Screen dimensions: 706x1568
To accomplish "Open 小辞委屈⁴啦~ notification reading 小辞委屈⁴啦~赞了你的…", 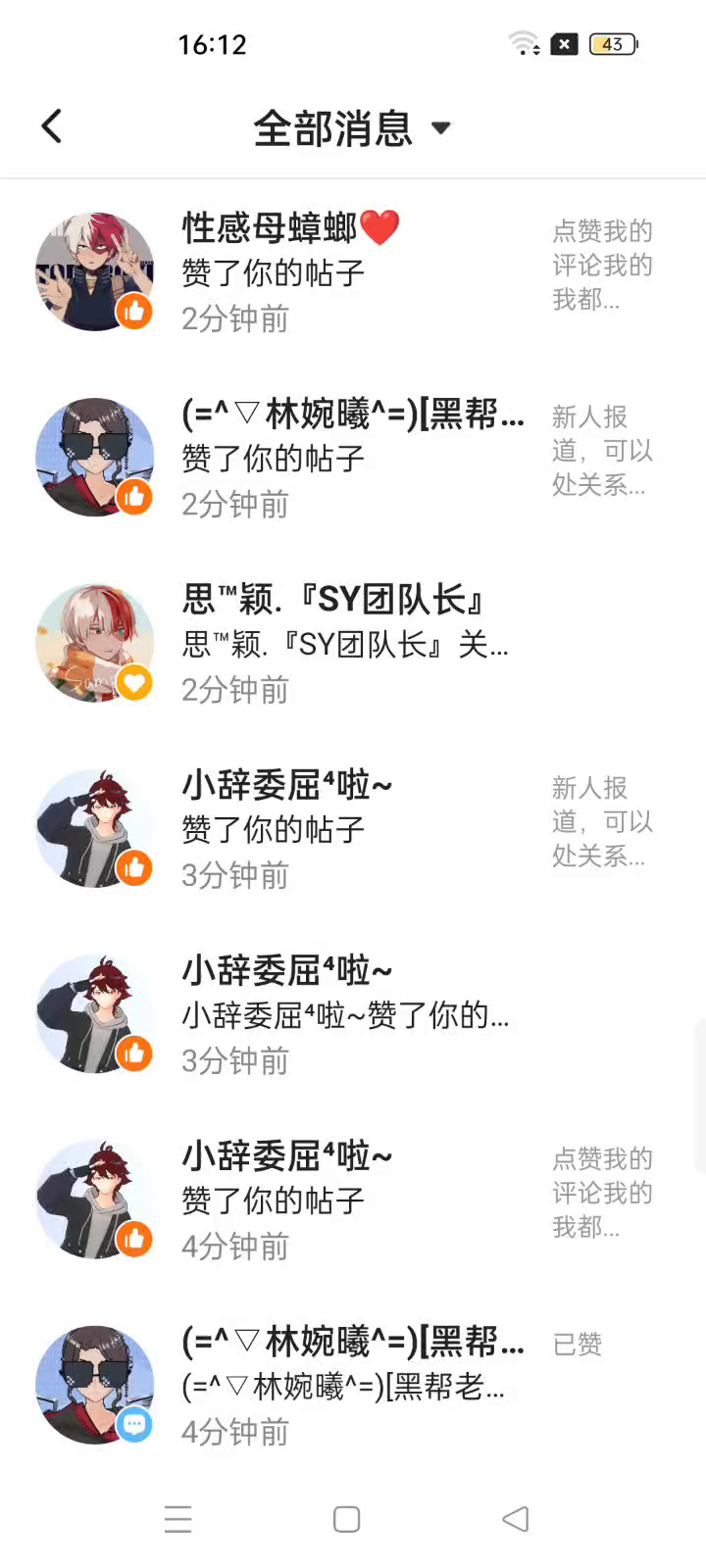I will 353,1015.
